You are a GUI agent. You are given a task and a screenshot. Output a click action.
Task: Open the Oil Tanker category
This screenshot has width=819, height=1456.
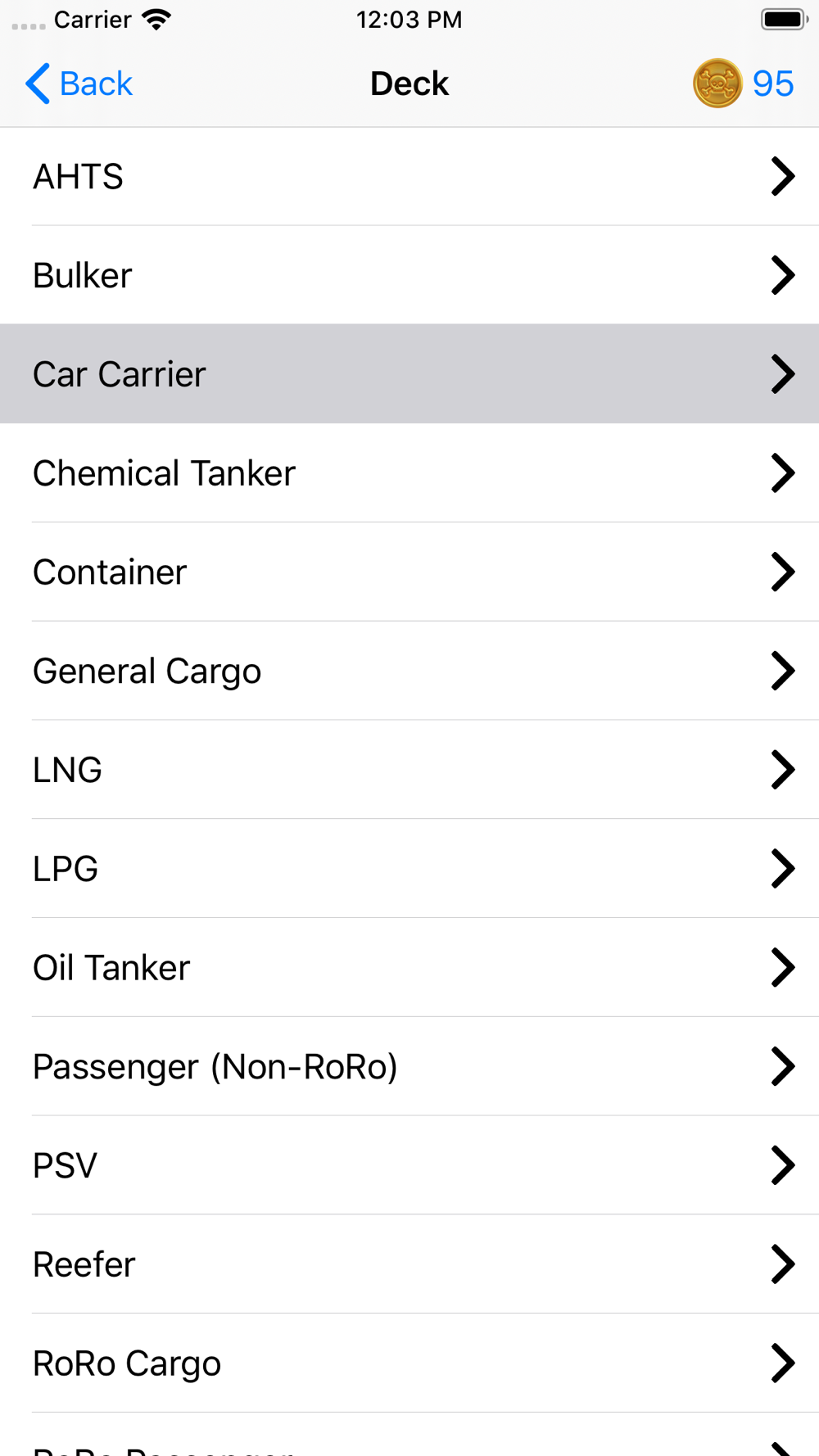(409, 968)
